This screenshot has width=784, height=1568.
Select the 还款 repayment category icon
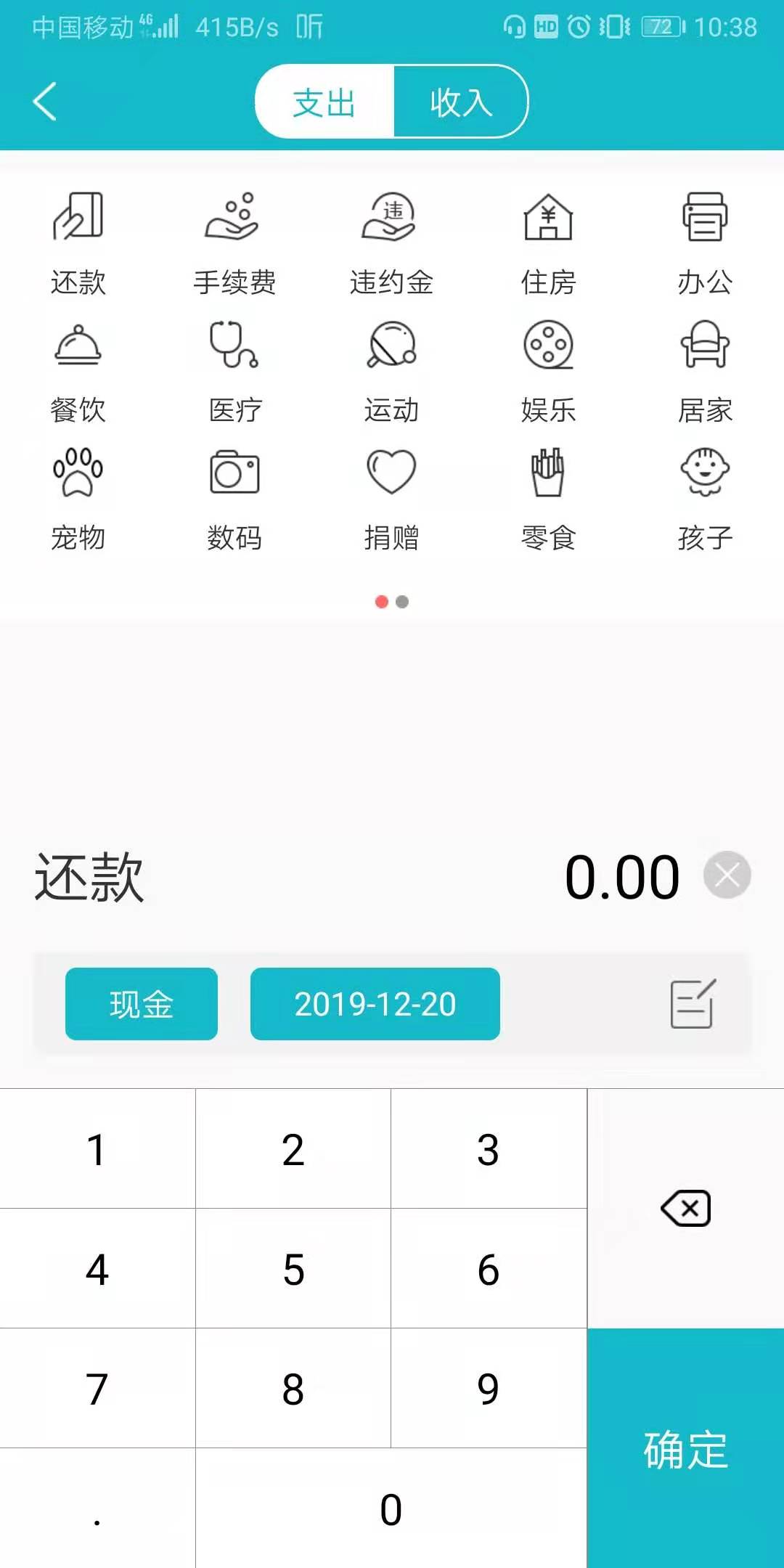[x=78, y=219]
